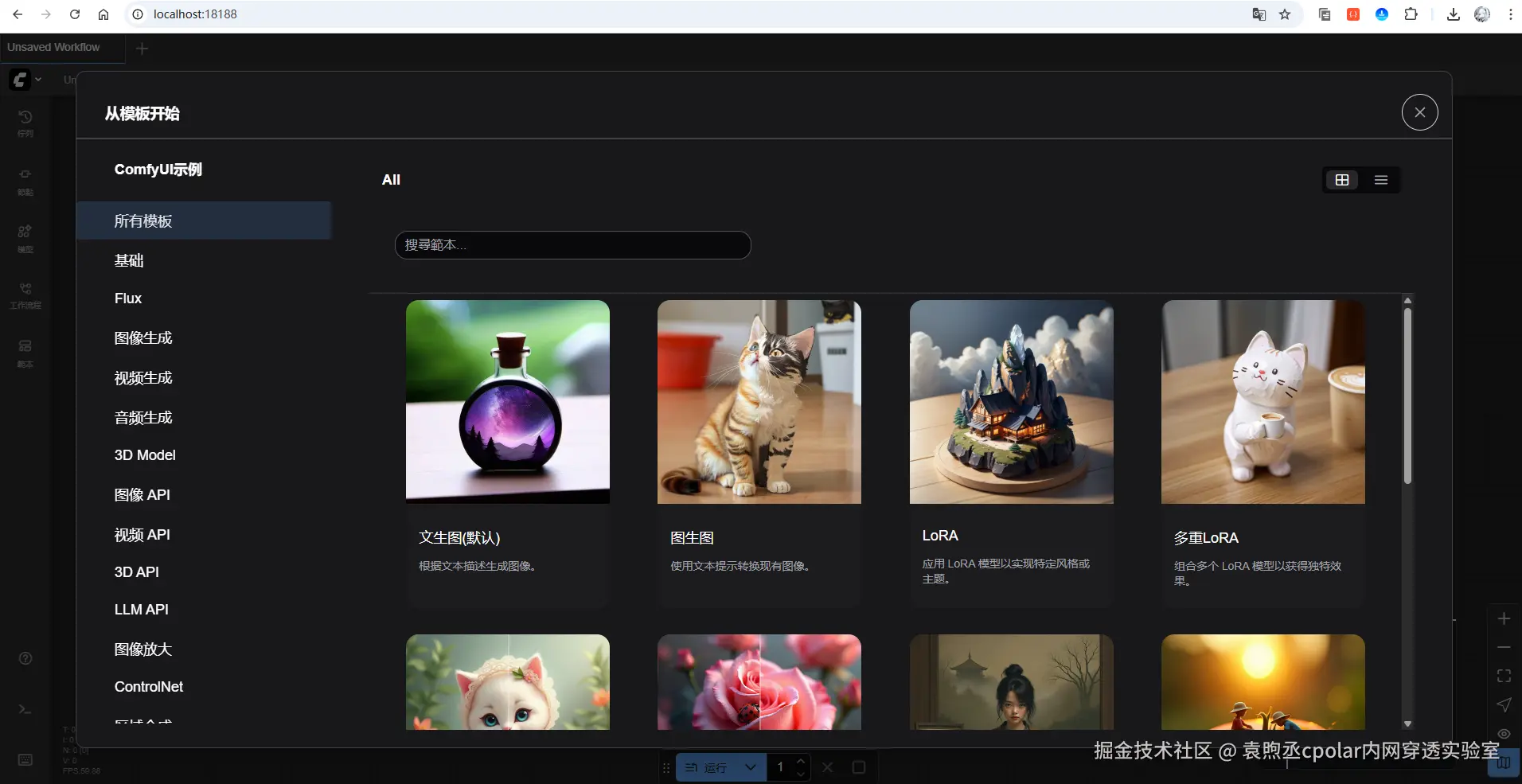Image resolution: width=1522 pixels, height=784 pixels.
Task: Load the 多重LoRA template
Action: (1262, 402)
